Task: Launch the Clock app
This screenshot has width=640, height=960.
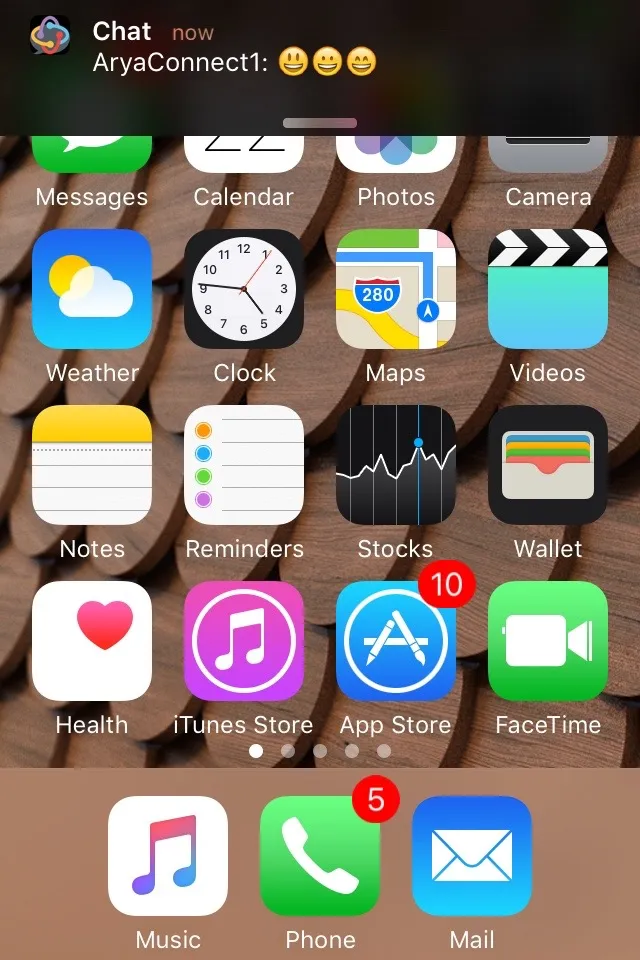Action: click(244, 289)
